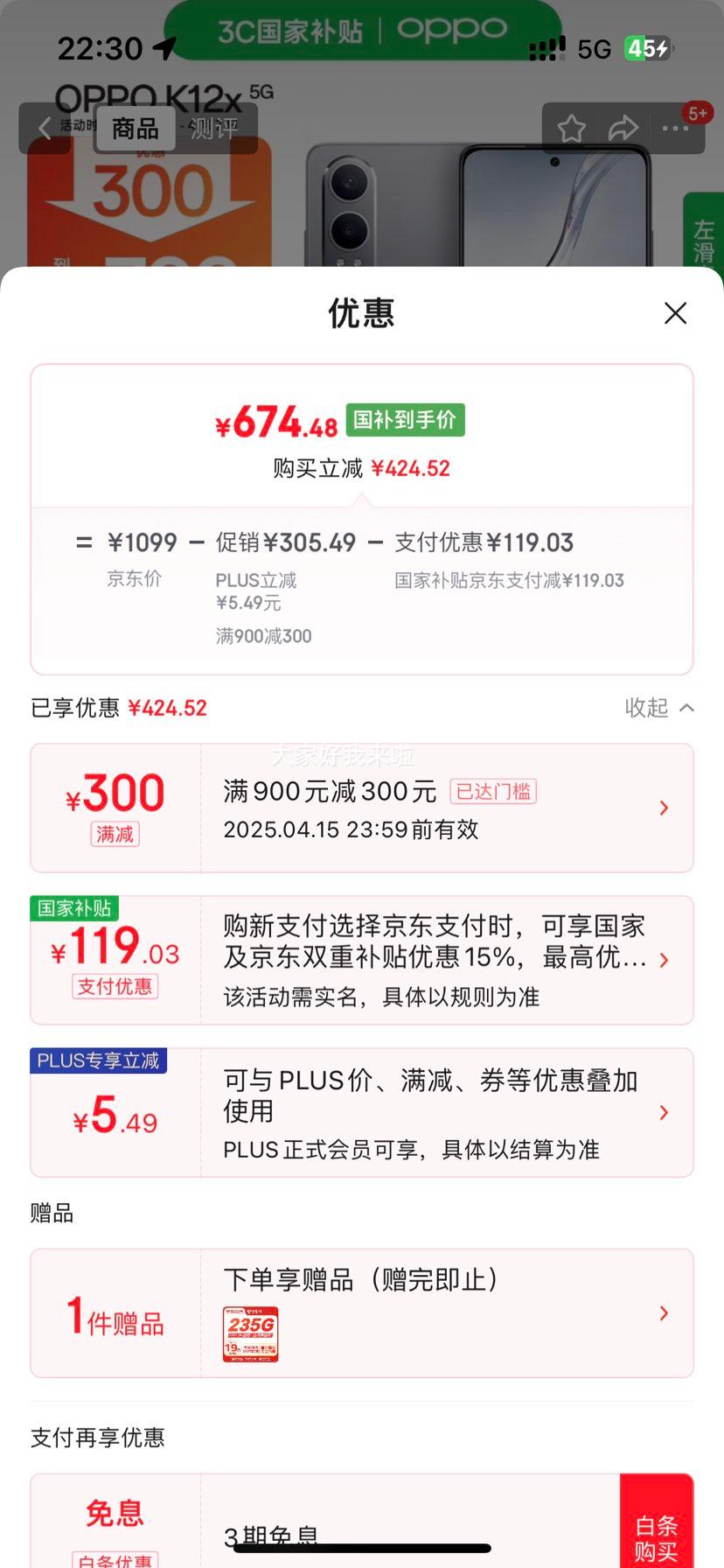Screen dimensions: 724x1568
Task: Select the 商品 tab
Action: tap(133, 129)
